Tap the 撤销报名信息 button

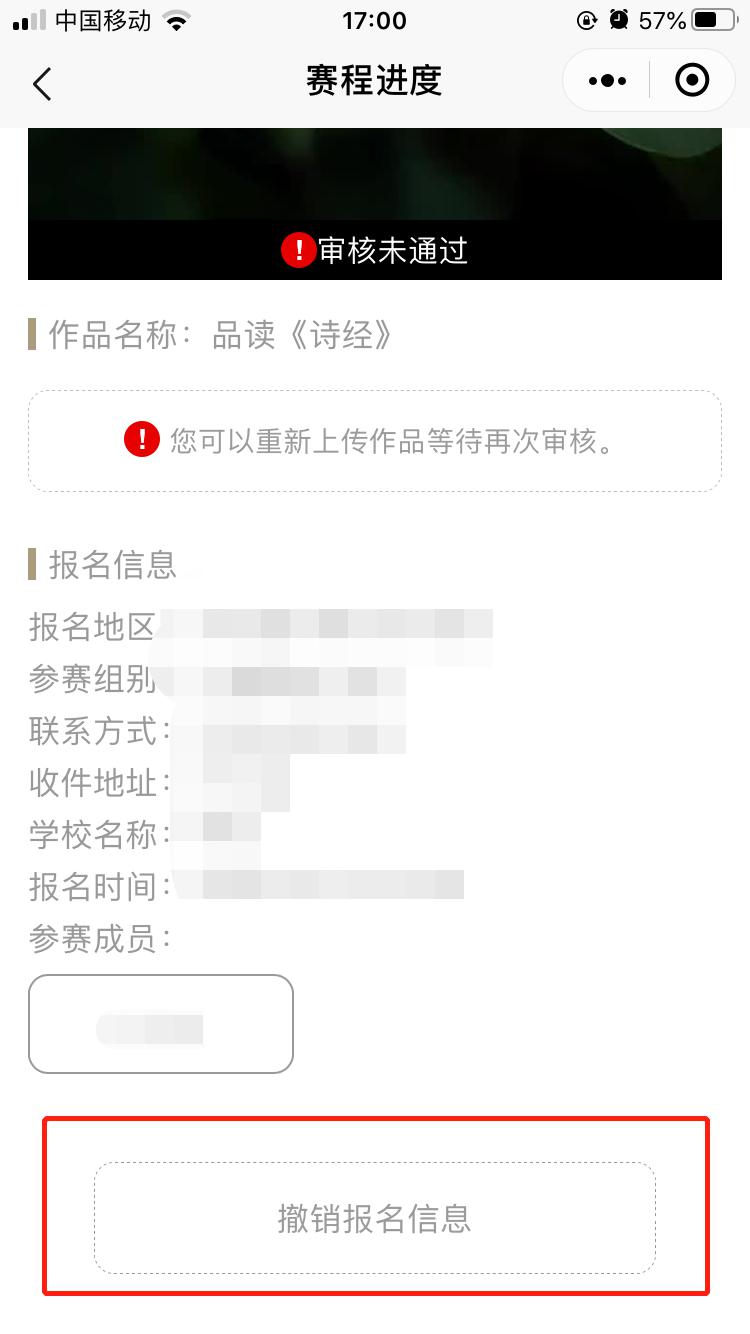374,1218
